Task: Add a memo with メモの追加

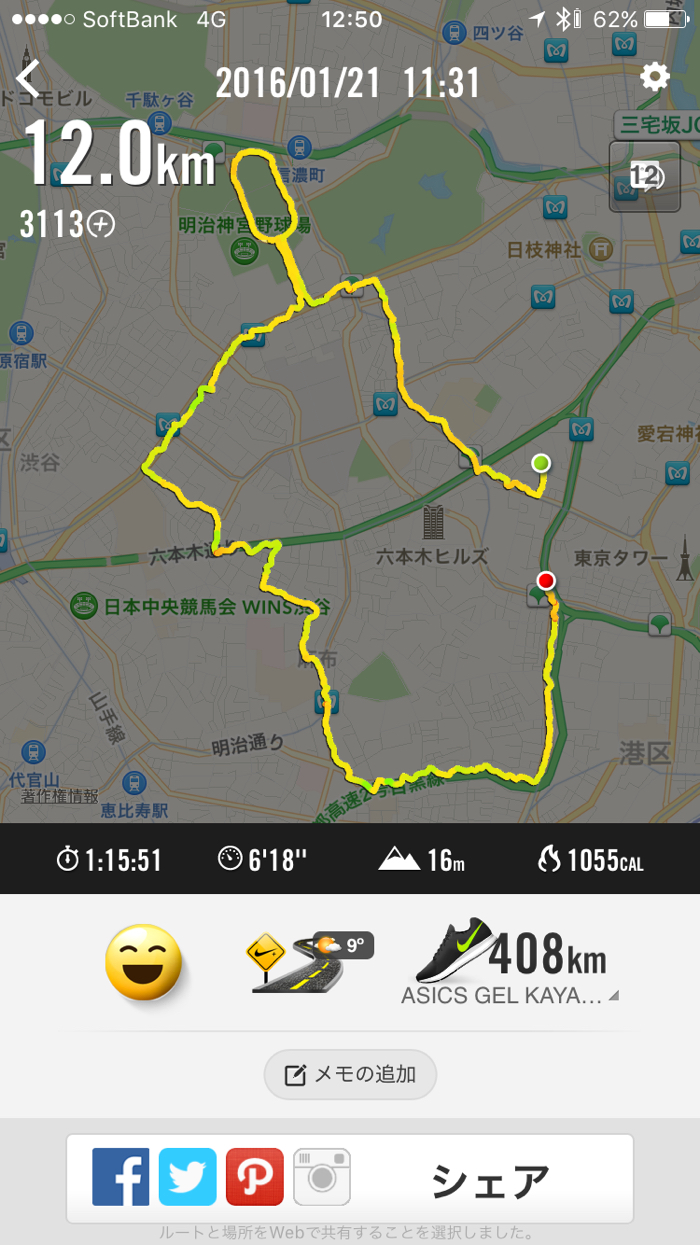Action: (350, 1075)
